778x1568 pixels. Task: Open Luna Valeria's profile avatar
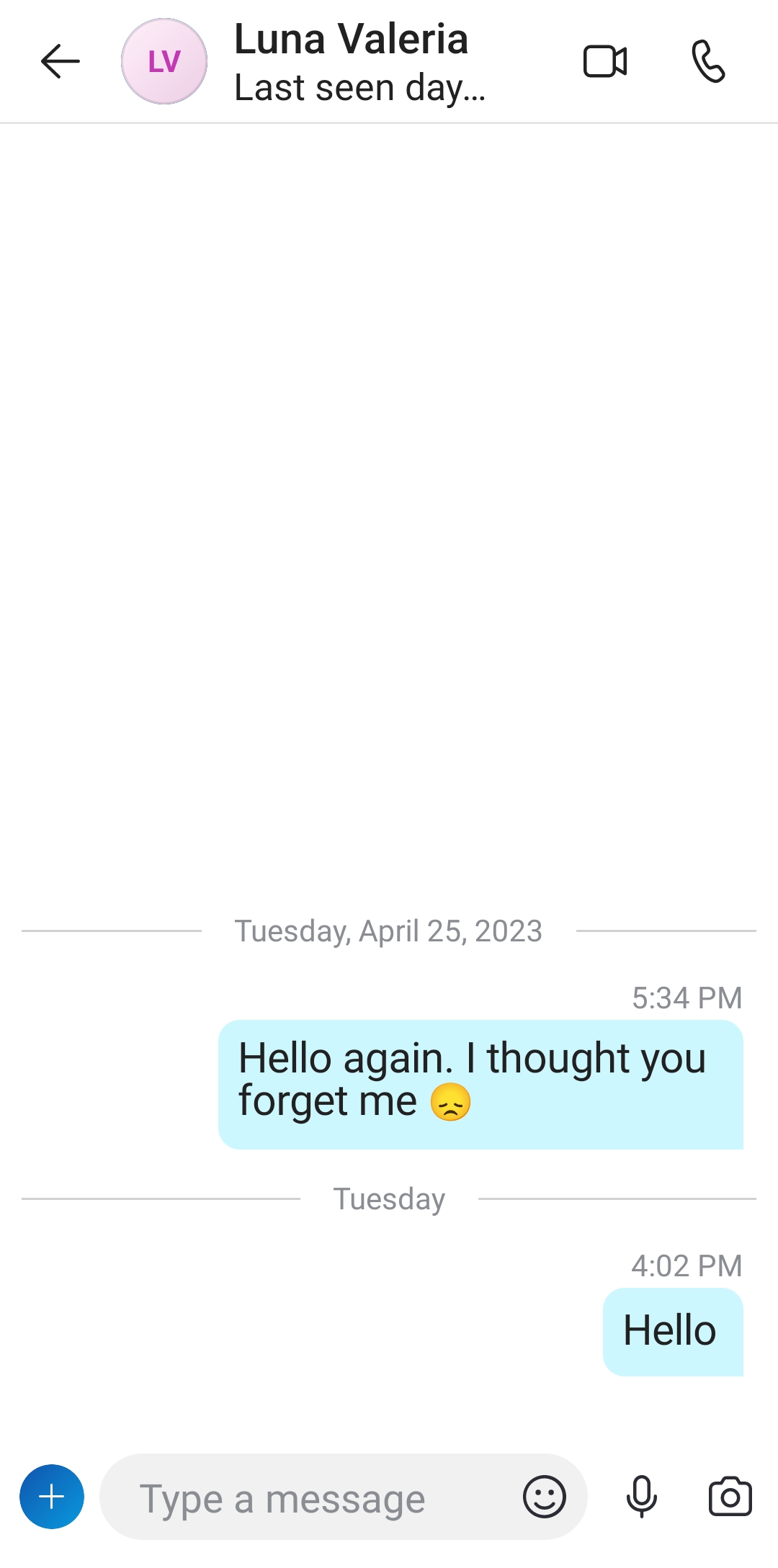(164, 61)
